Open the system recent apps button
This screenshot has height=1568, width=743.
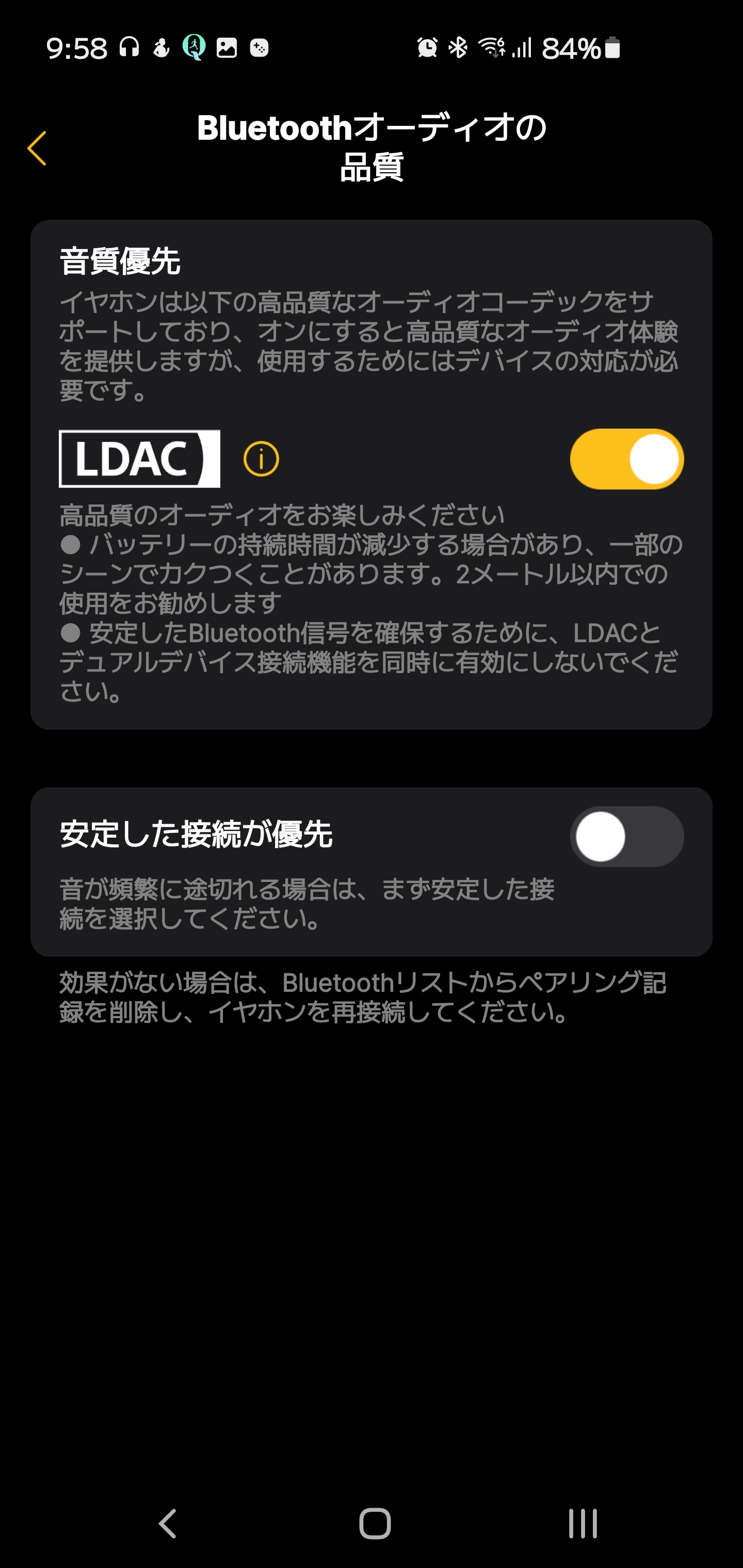pos(582,1524)
